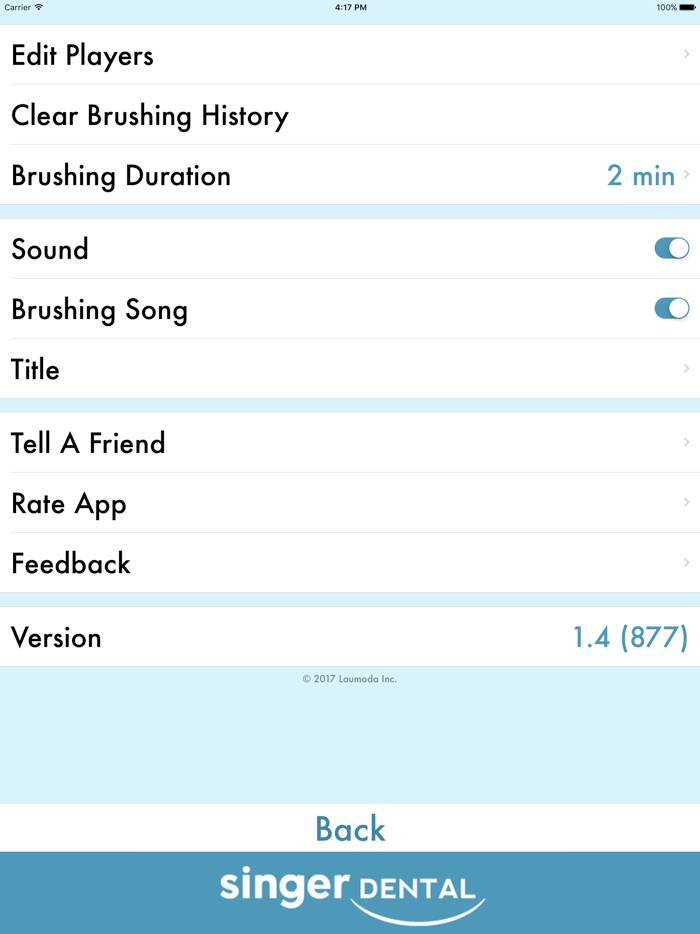The height and width of the screenshot is (934, 700).
Task: Open Brushing Duration setting
Action: click(x=350, y=176)
